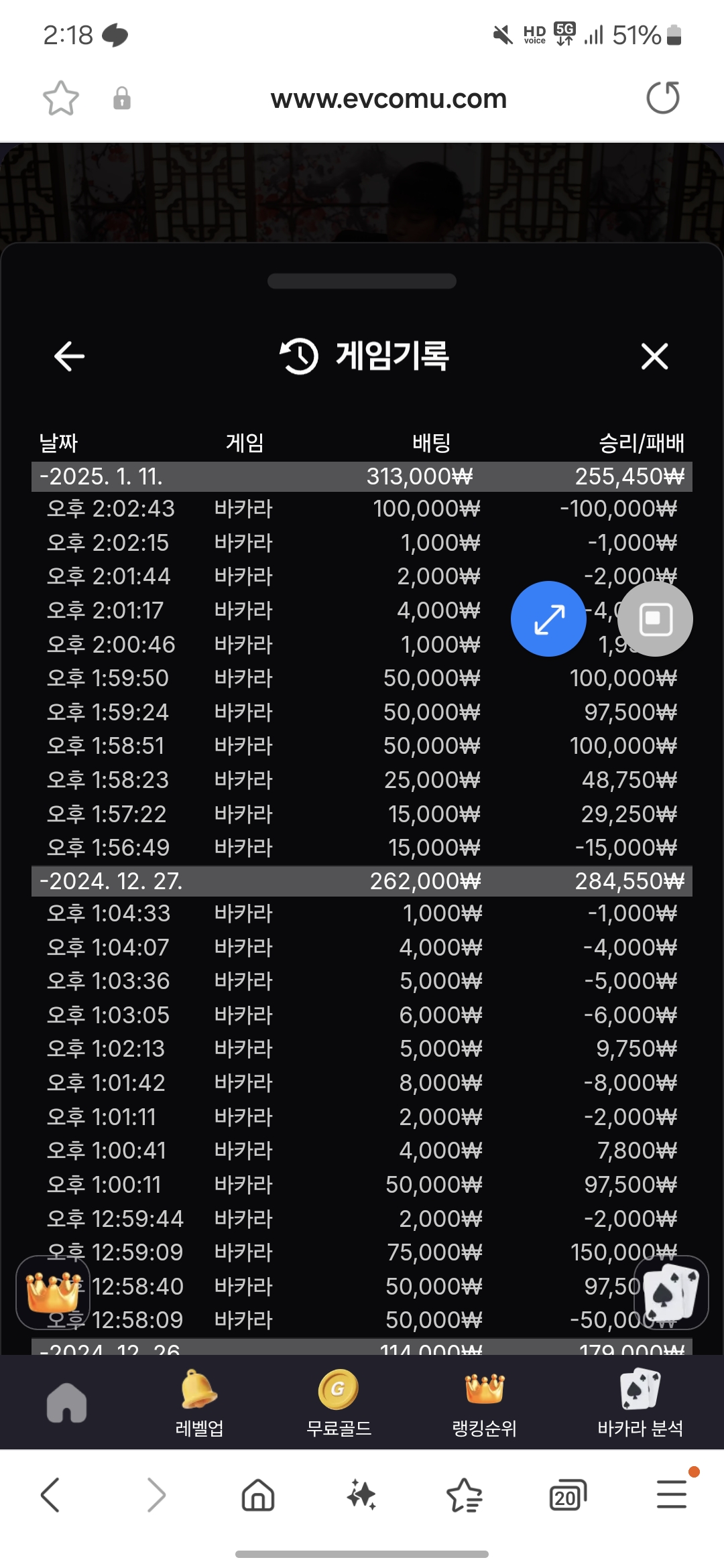
Task: Open the browser hamburger menu
Action: point(672,1494)
